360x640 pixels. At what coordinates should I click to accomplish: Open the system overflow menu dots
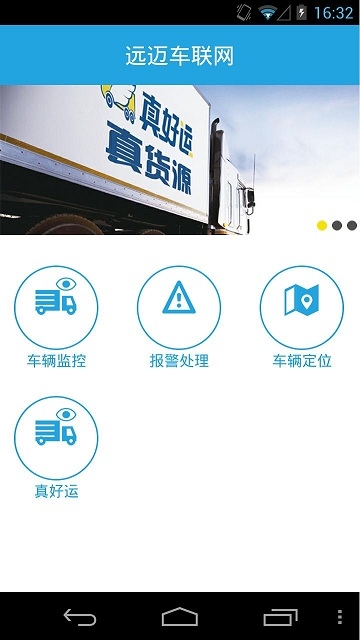pos(340,617)
